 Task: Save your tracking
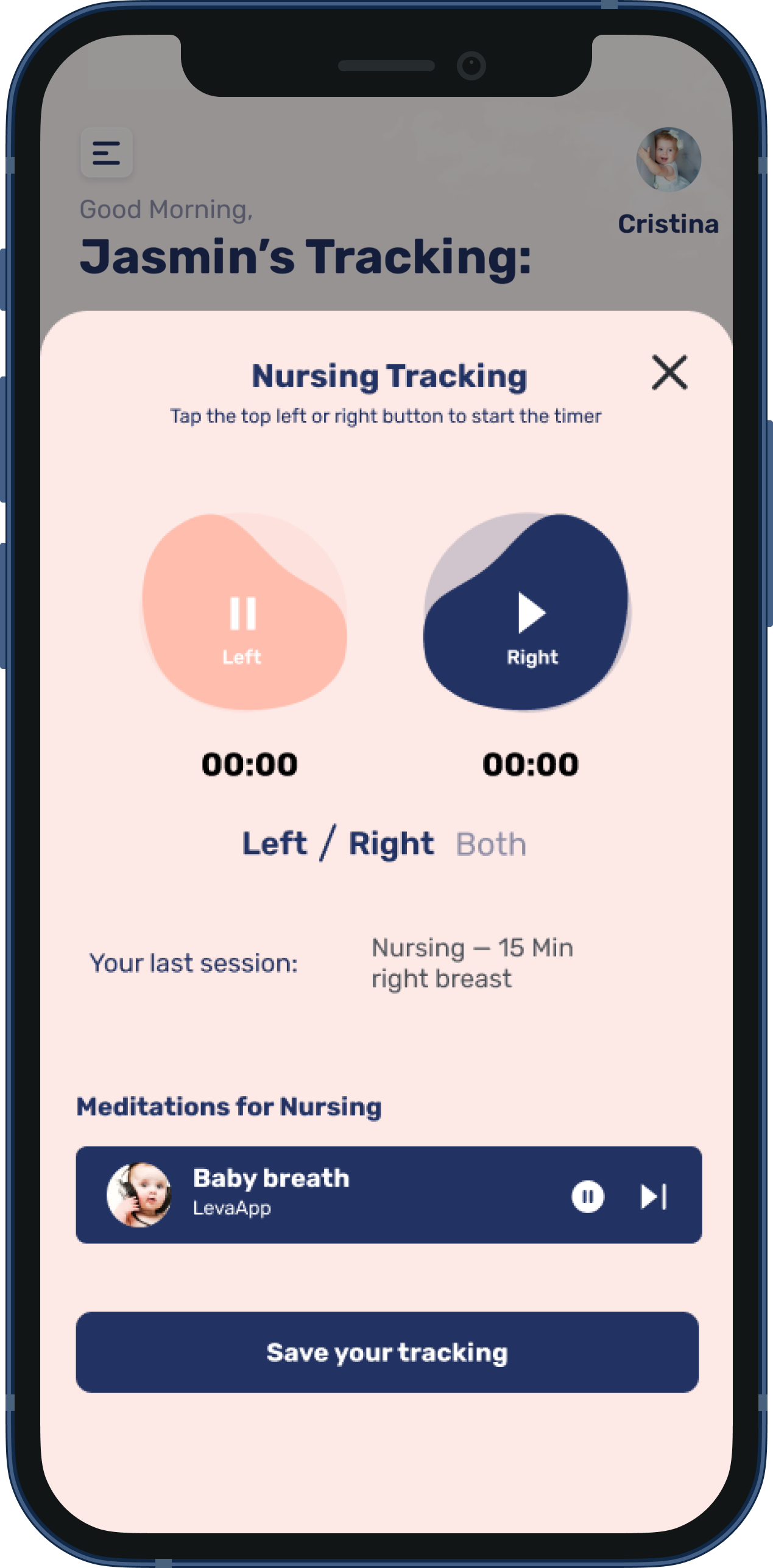387,1352
